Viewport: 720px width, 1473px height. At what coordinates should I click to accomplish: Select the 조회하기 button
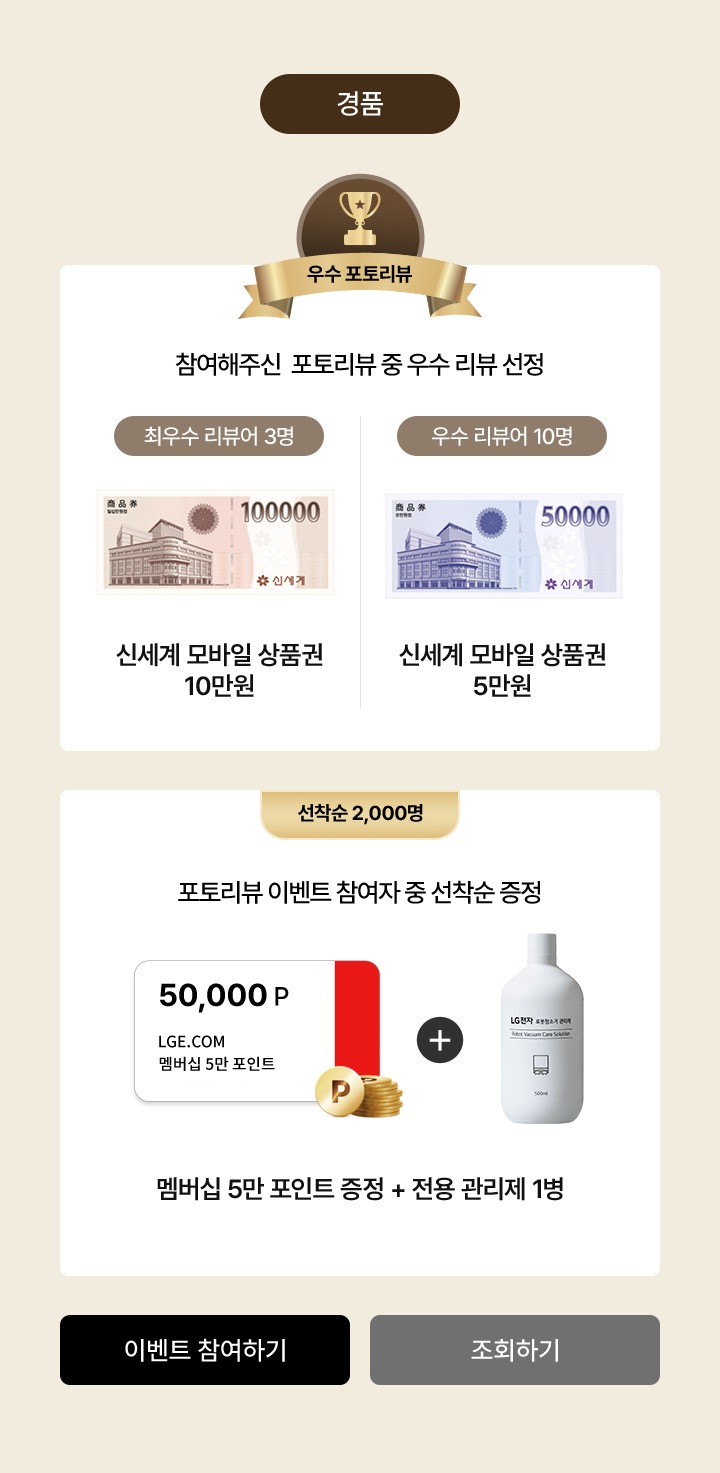515,1350
